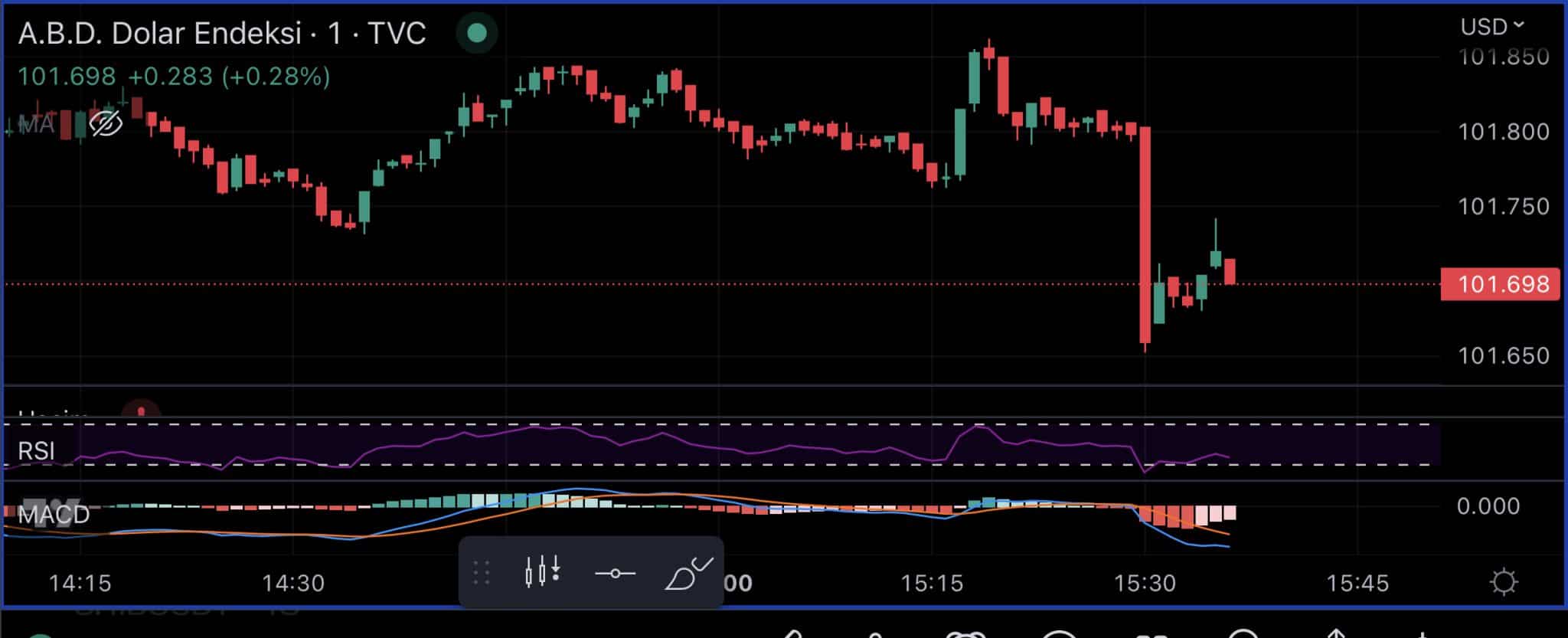Open chart settings gear icon

pyautogui.click(x=1504, y=582)
